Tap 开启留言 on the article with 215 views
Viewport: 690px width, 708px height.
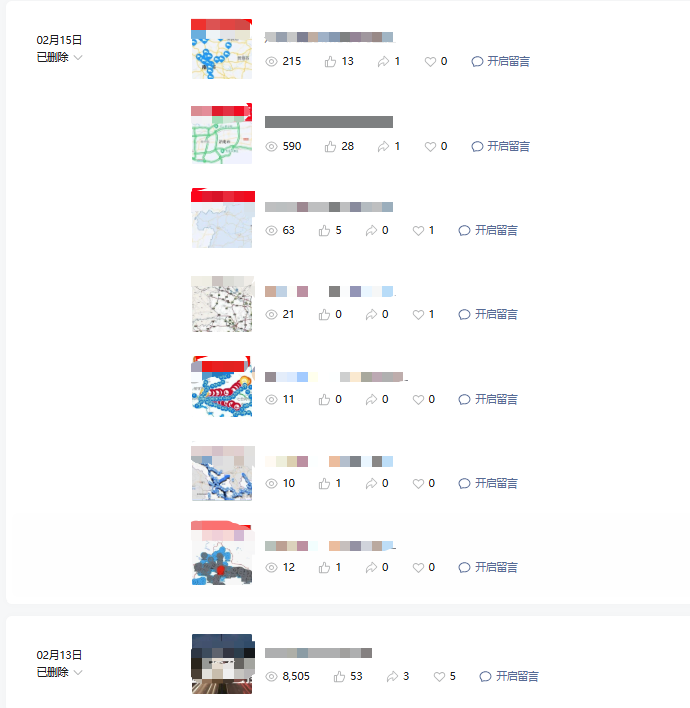pyautogui.click(x=501, y=62)
